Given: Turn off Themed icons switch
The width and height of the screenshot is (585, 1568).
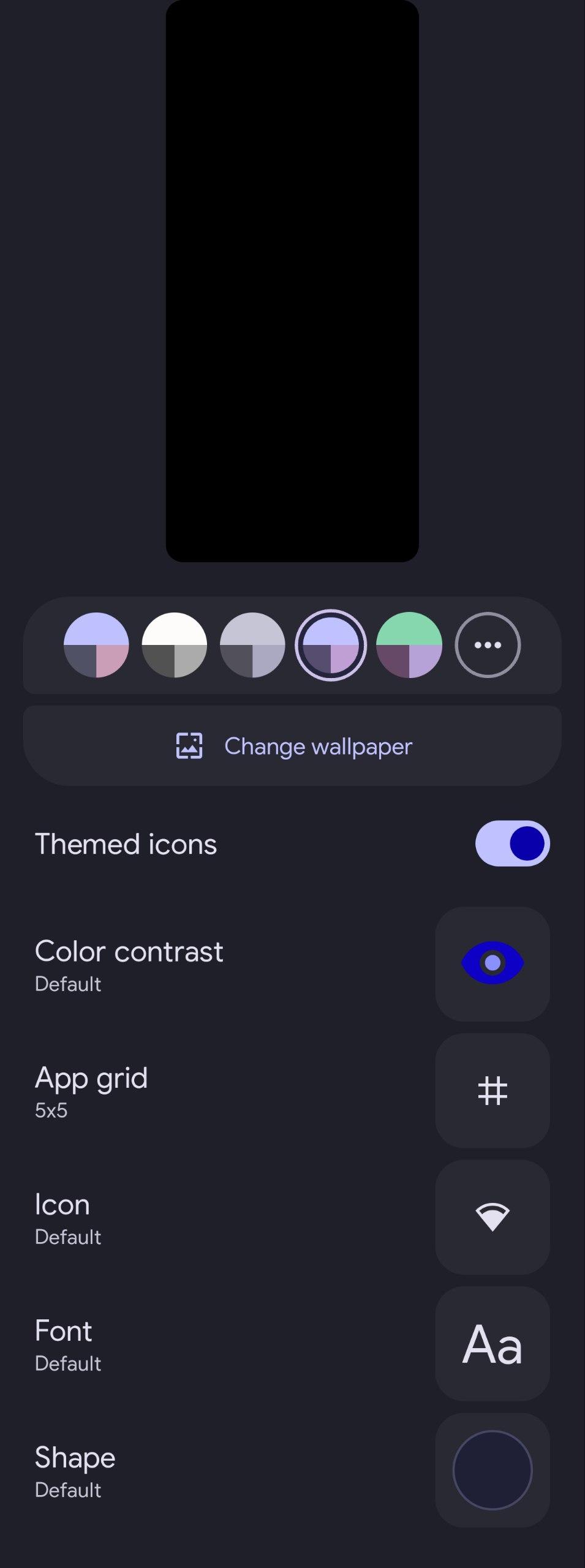Looking at the screenshot, I should [x=512, y=843].
